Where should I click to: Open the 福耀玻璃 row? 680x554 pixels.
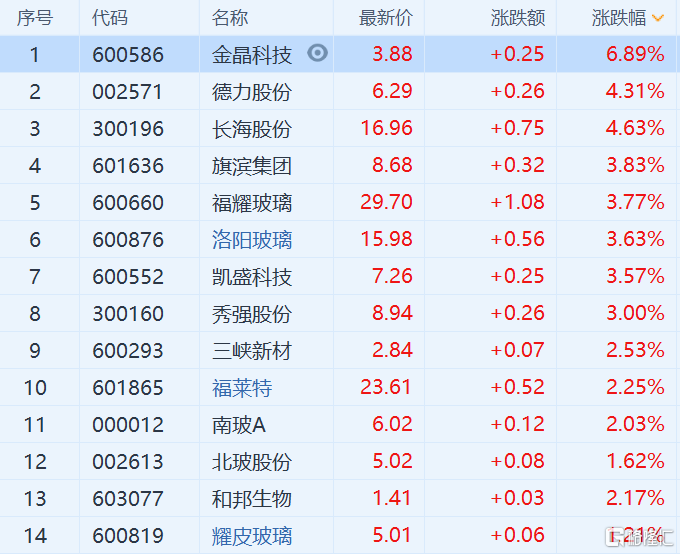click(252, 202)
